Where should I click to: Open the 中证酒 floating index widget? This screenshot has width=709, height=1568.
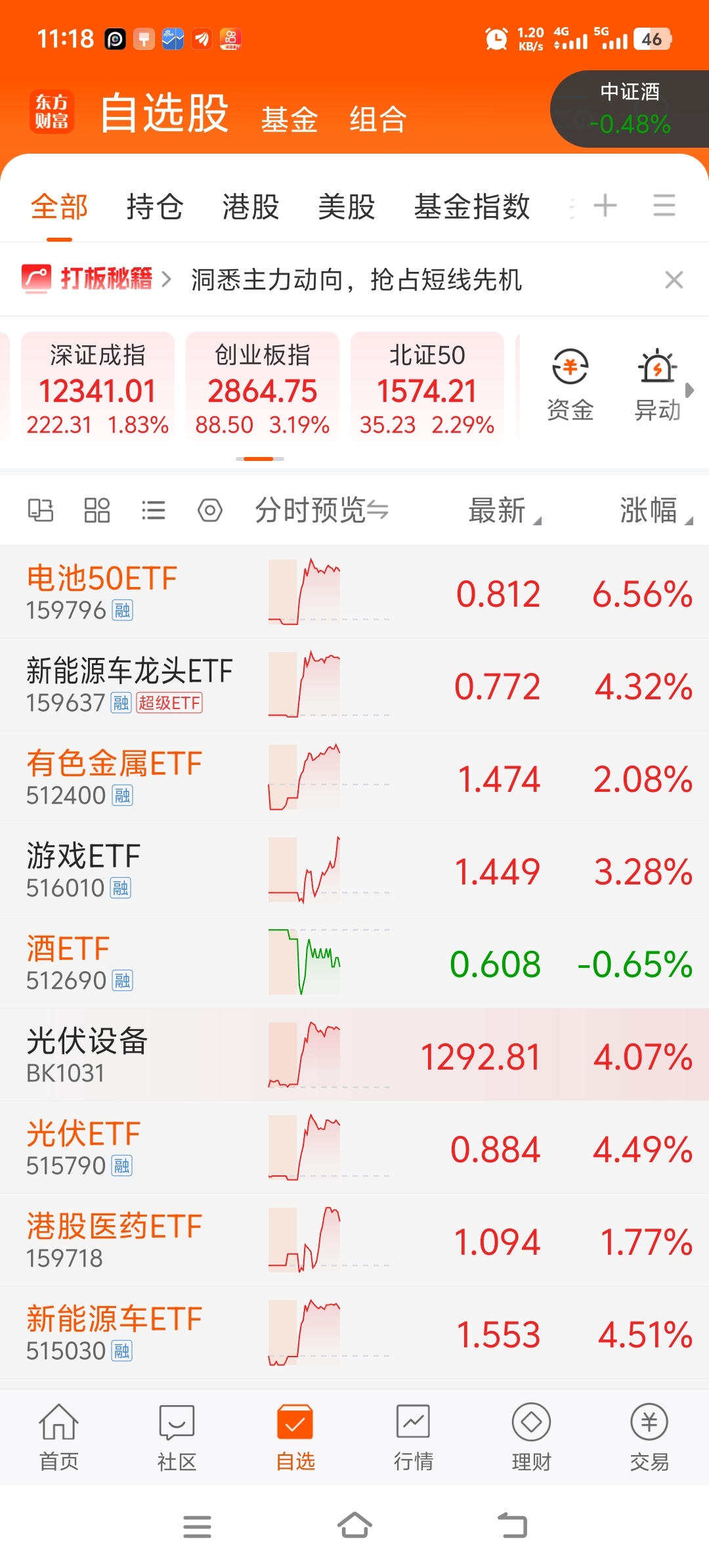click(x=630, y=109)
